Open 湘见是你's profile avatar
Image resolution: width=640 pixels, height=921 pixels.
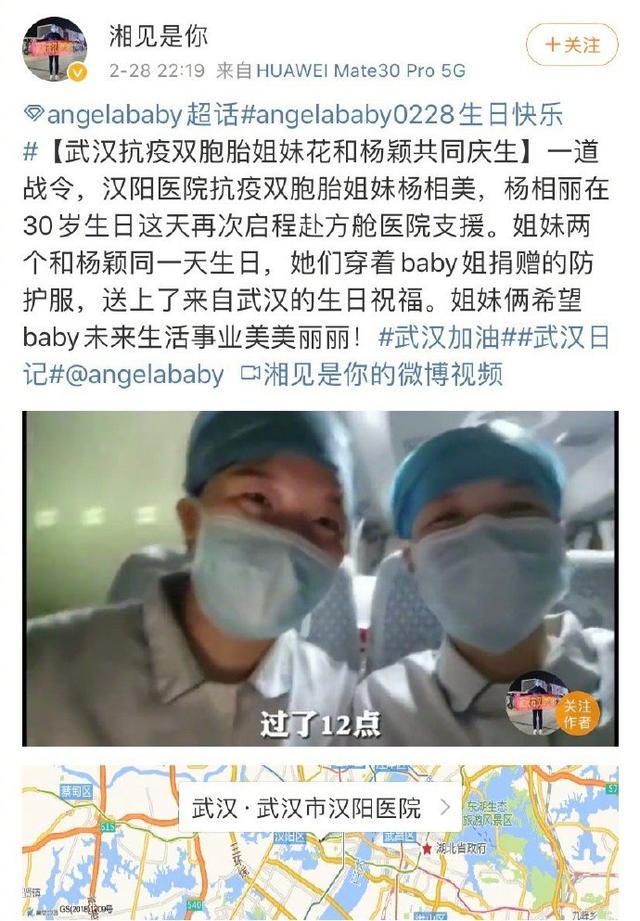tap(55, 47)
